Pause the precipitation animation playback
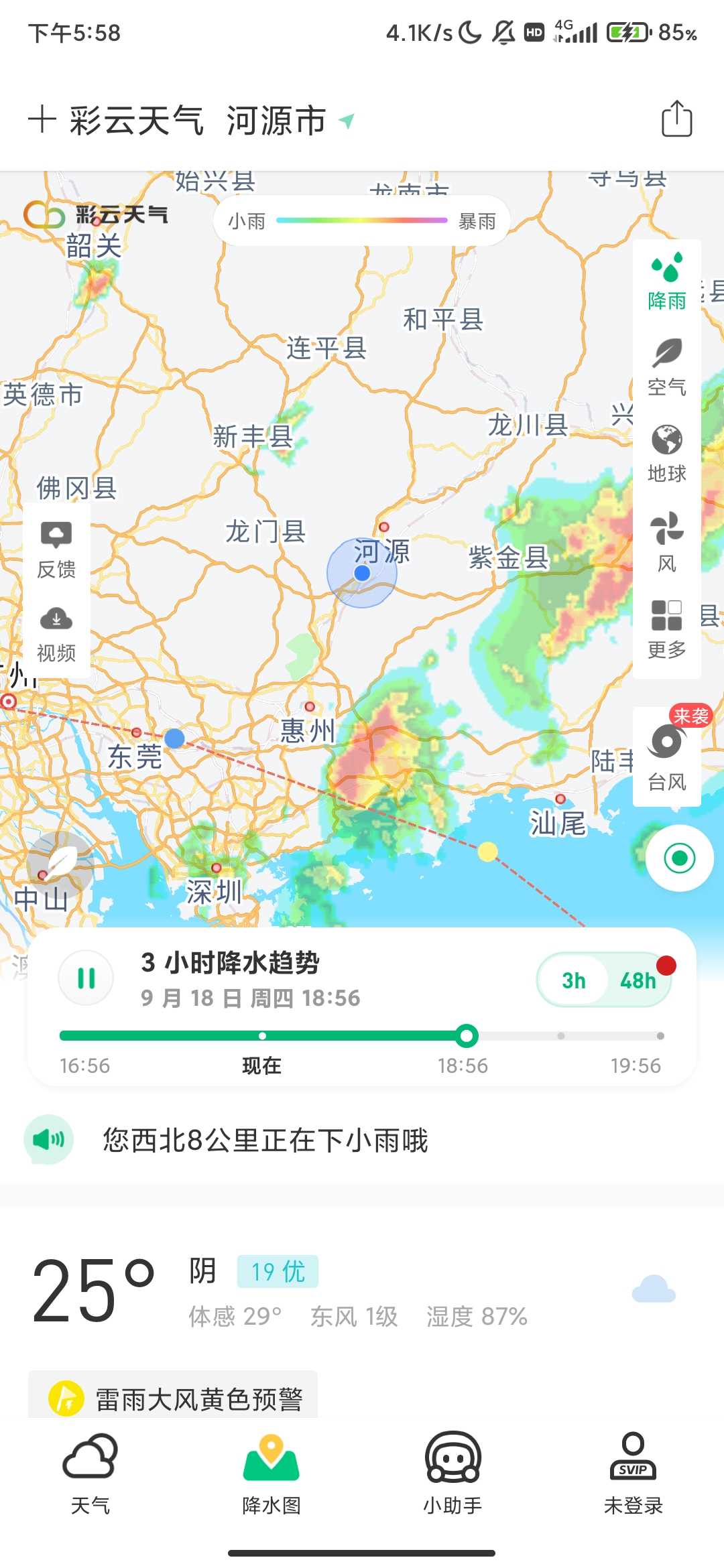 [86, 978]
